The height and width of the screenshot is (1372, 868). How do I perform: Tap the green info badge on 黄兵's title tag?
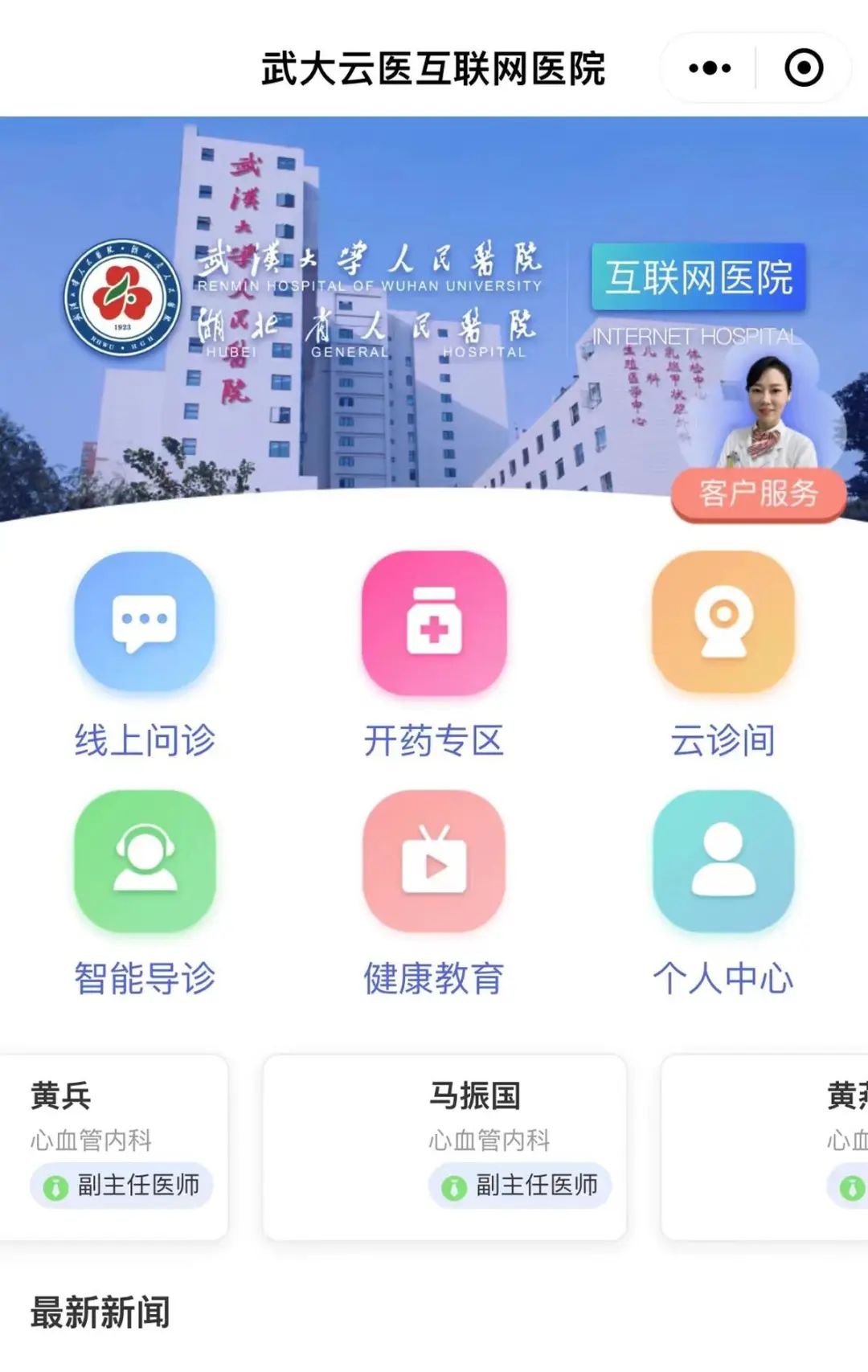56,1184
